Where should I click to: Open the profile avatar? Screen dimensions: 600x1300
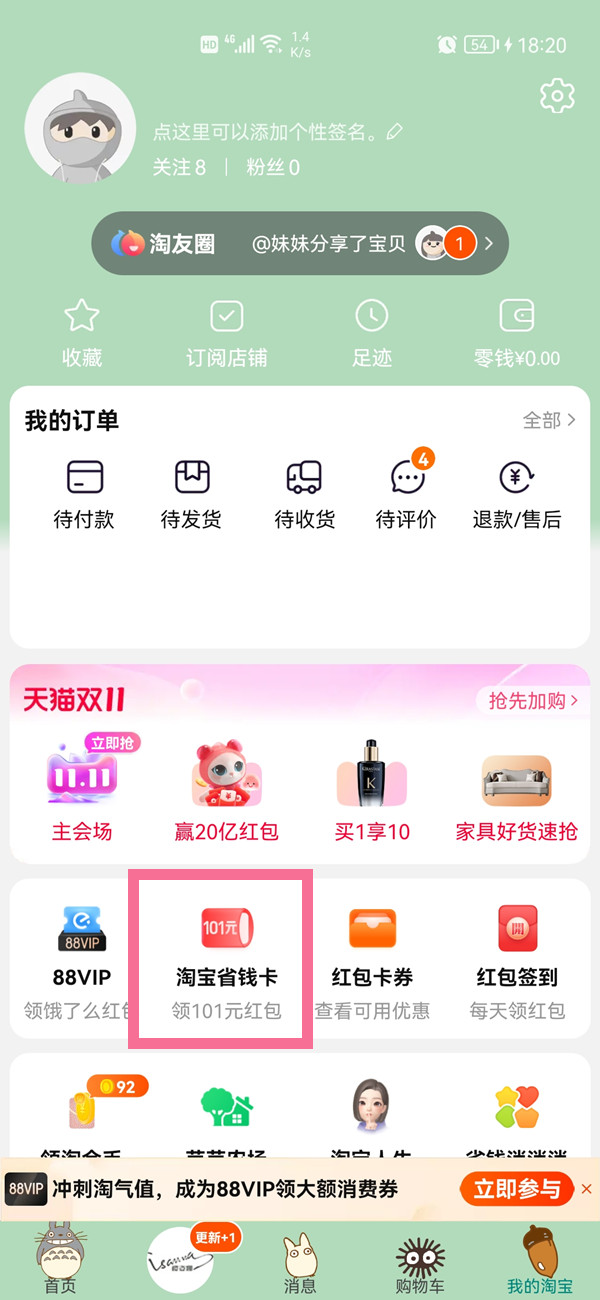pos(80,128)
